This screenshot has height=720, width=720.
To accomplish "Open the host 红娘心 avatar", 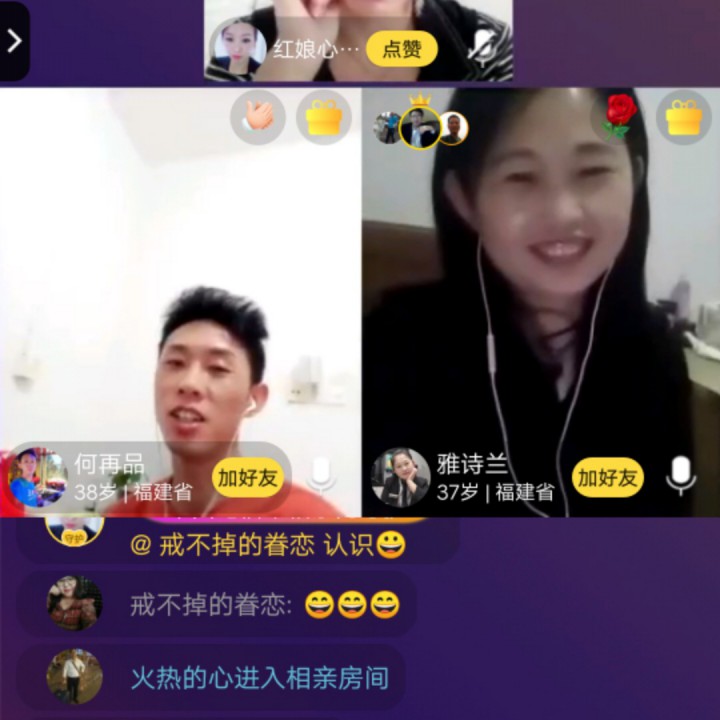I will (x=238, y=49).
